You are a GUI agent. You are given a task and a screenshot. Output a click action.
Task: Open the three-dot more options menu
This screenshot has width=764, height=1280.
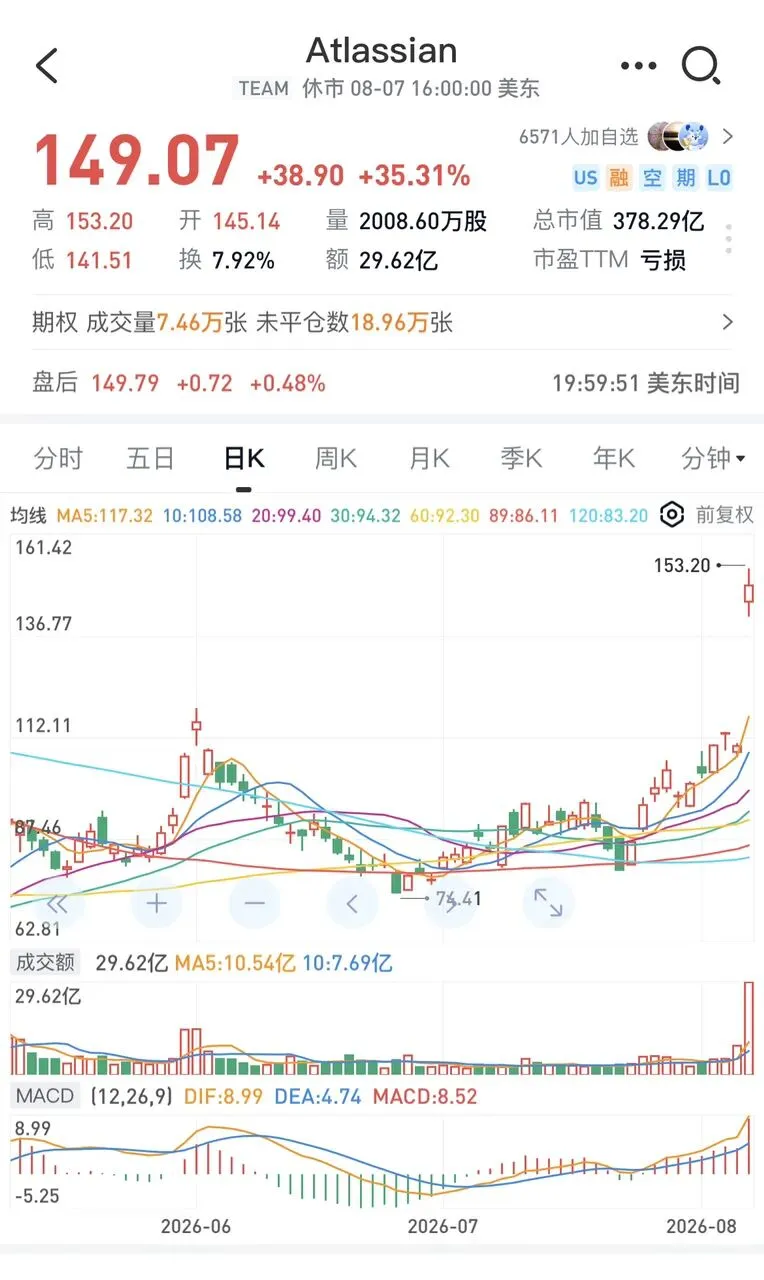point(638,66)
